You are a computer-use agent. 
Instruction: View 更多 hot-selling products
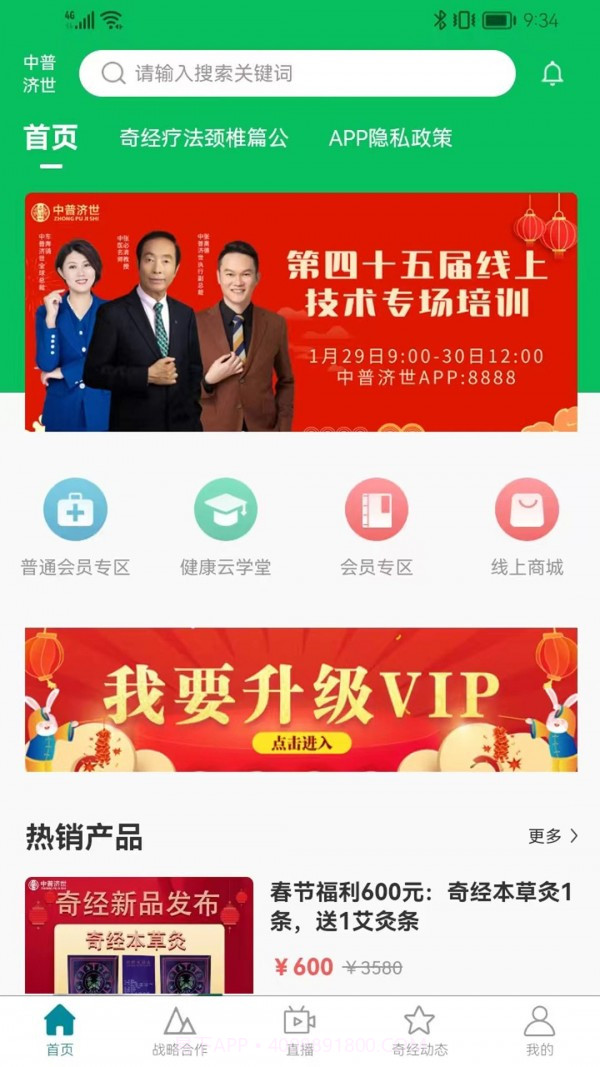pos(553,836)
